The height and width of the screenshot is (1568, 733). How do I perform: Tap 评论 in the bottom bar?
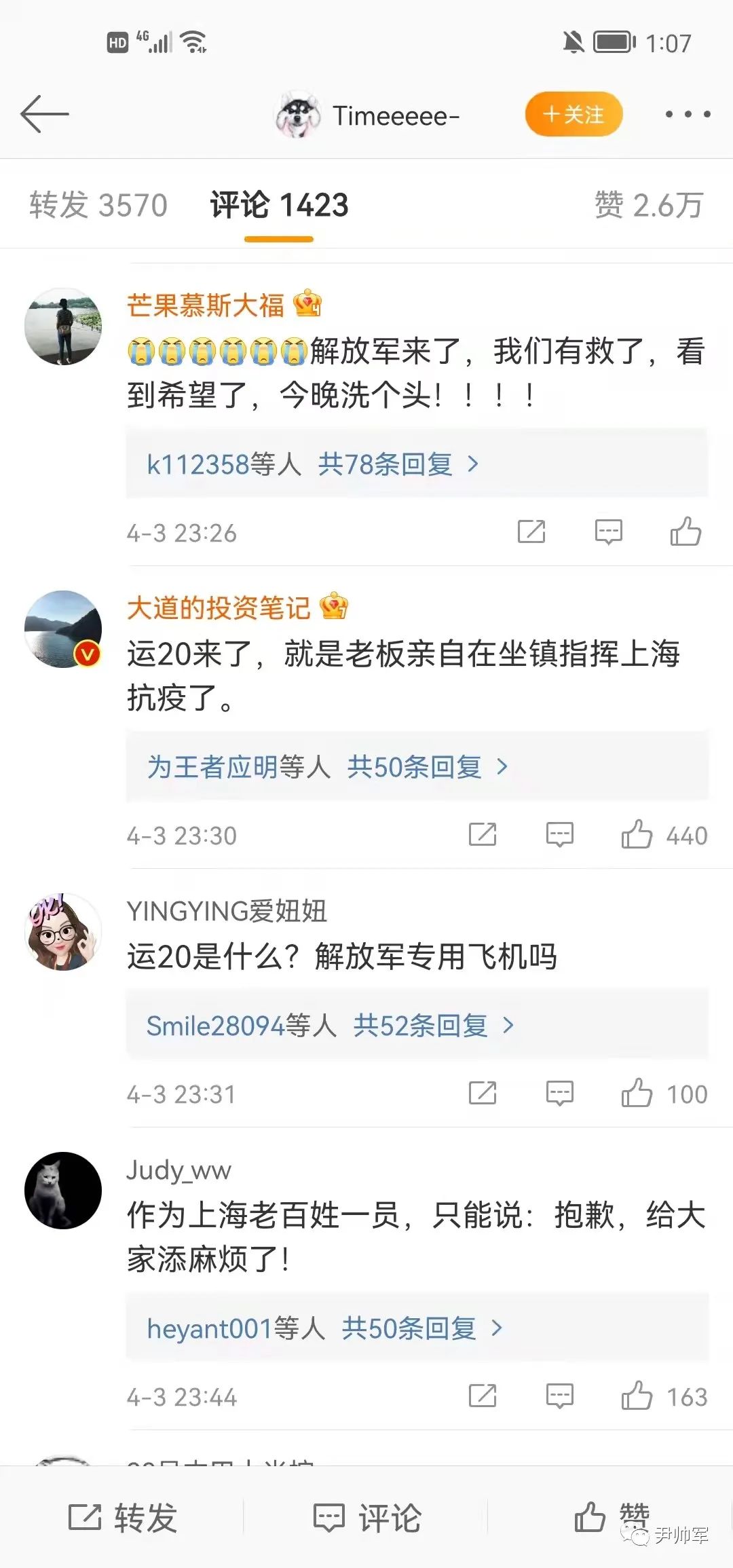367,1517
